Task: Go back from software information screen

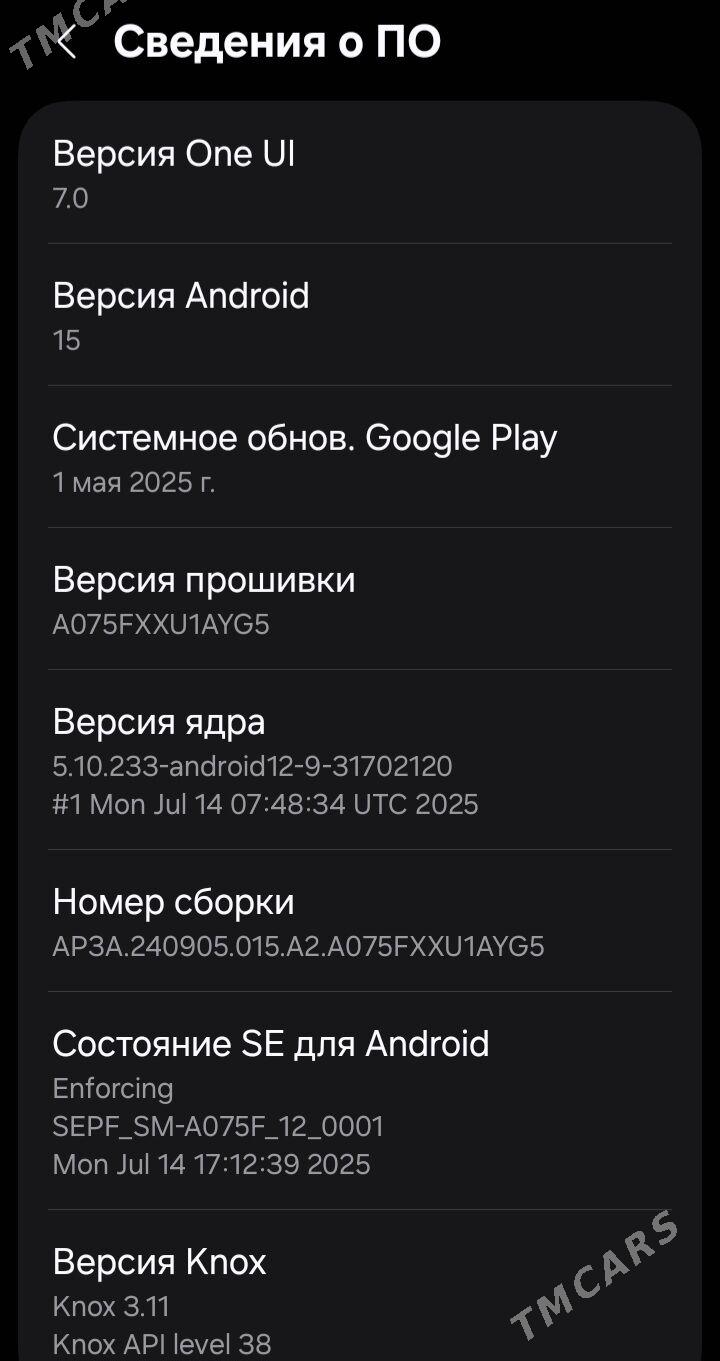Action: pyautogui.click(x=66, y=42)
